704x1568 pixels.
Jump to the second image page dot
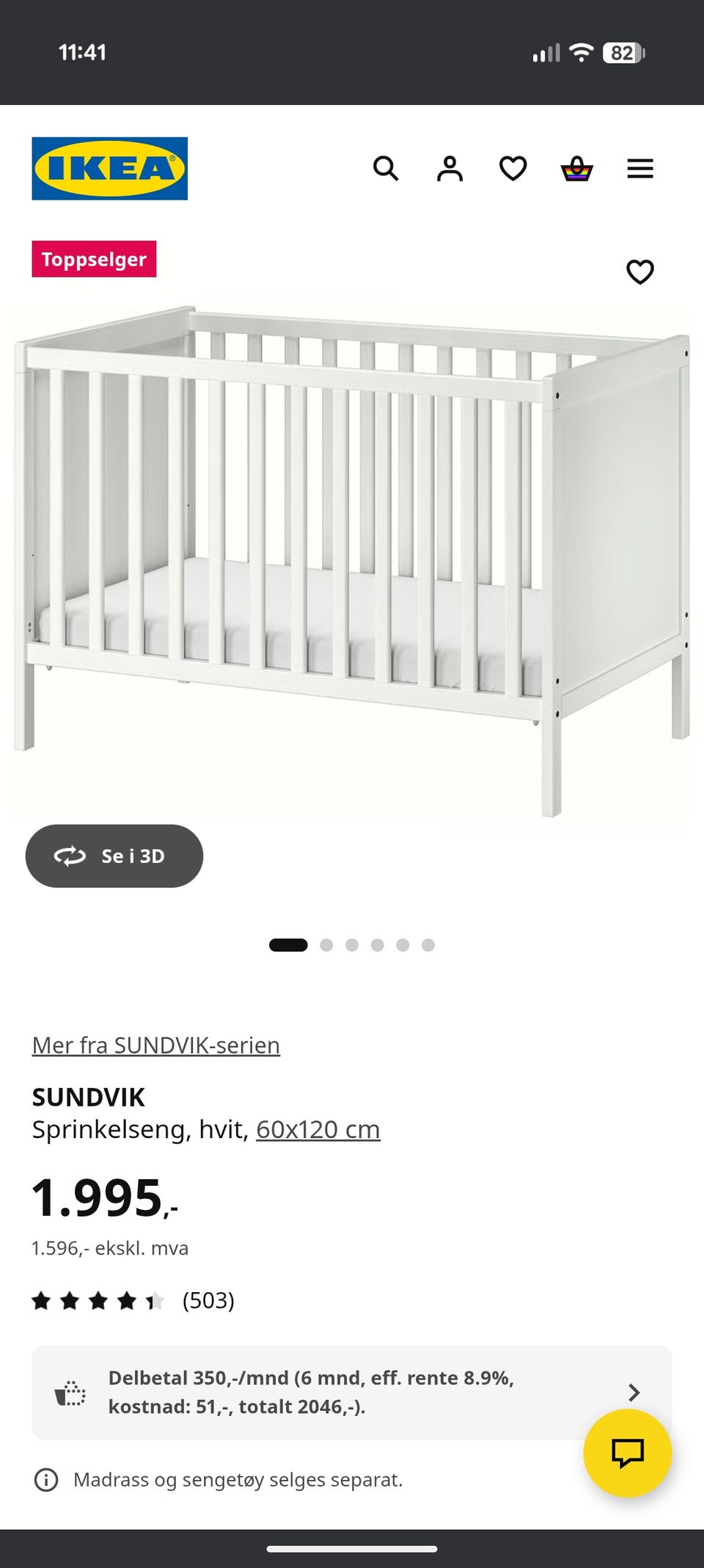pyautogui.click(x=326, y=945)
